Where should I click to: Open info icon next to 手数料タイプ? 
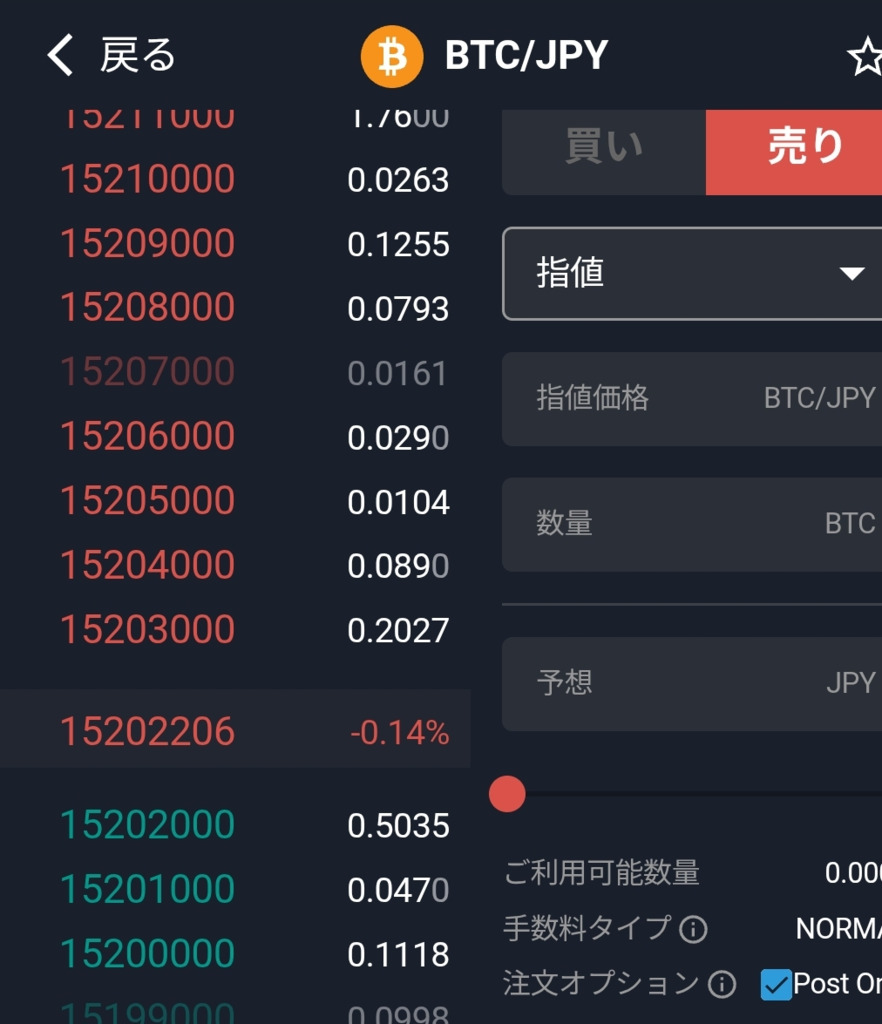coord(693,930)
